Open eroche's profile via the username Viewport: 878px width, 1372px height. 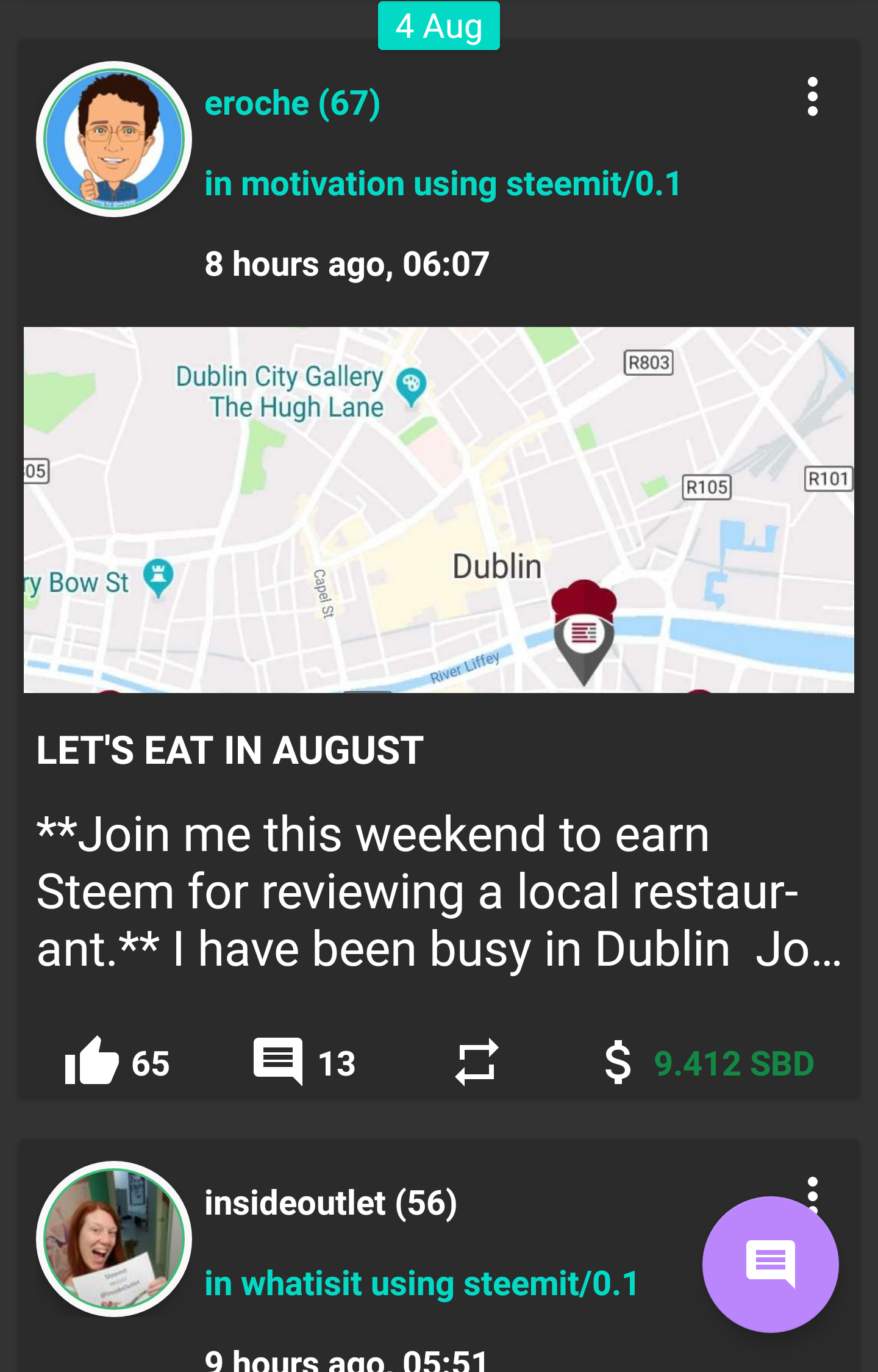292,103
